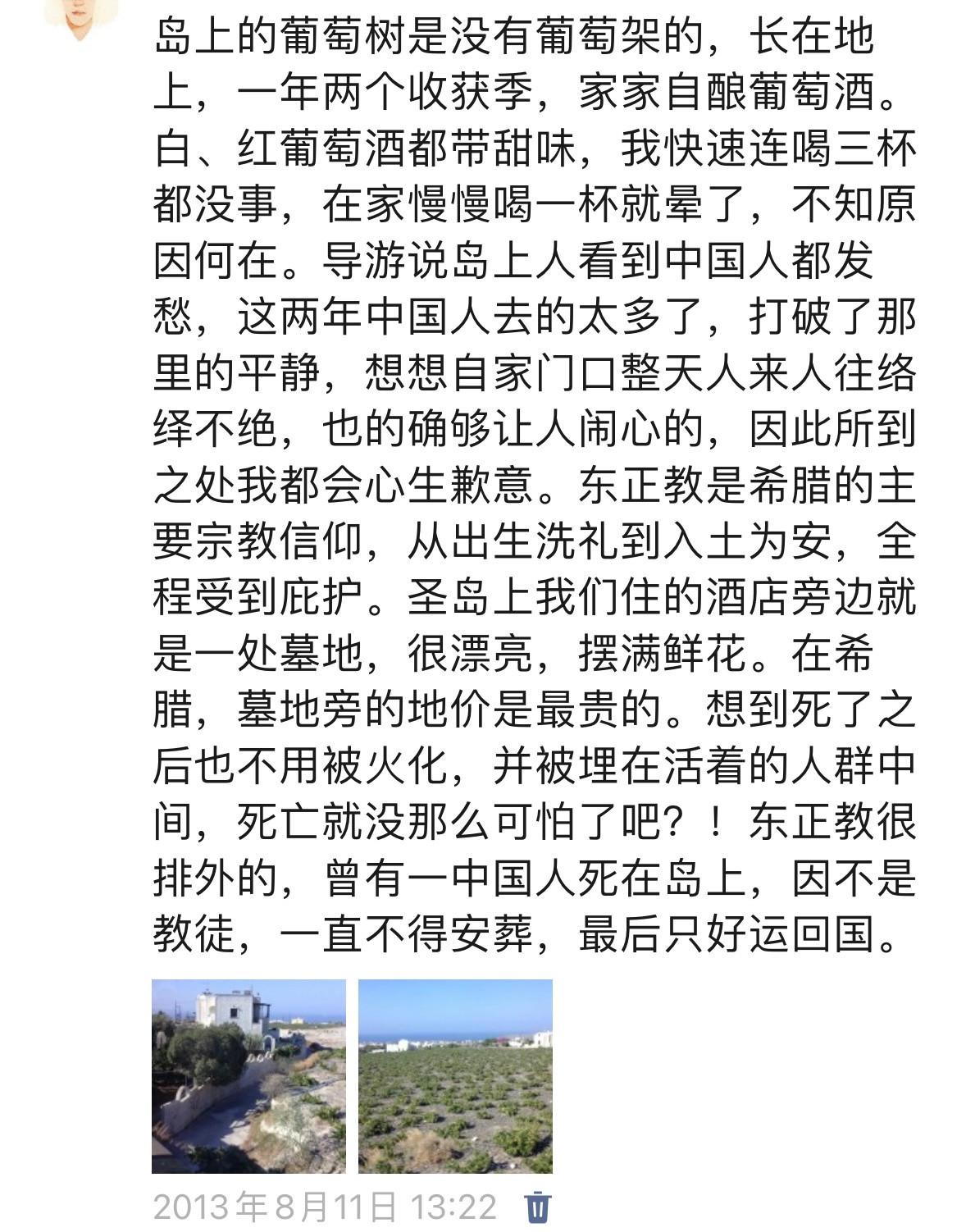966x1232 pixels.
Task: Open the poster's profile avatar
Action: point(80,18)
